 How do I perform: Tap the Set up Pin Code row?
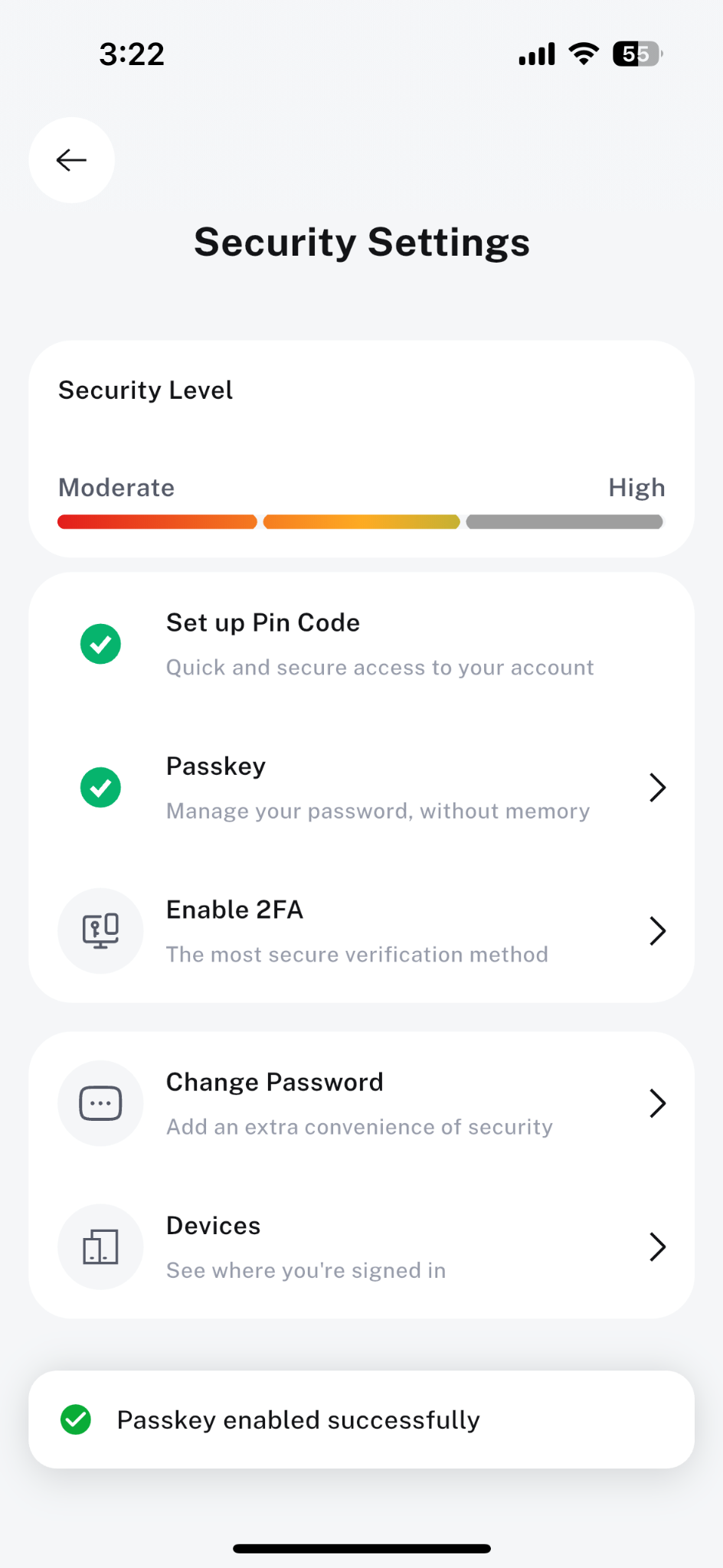click(x=361, y=644)
